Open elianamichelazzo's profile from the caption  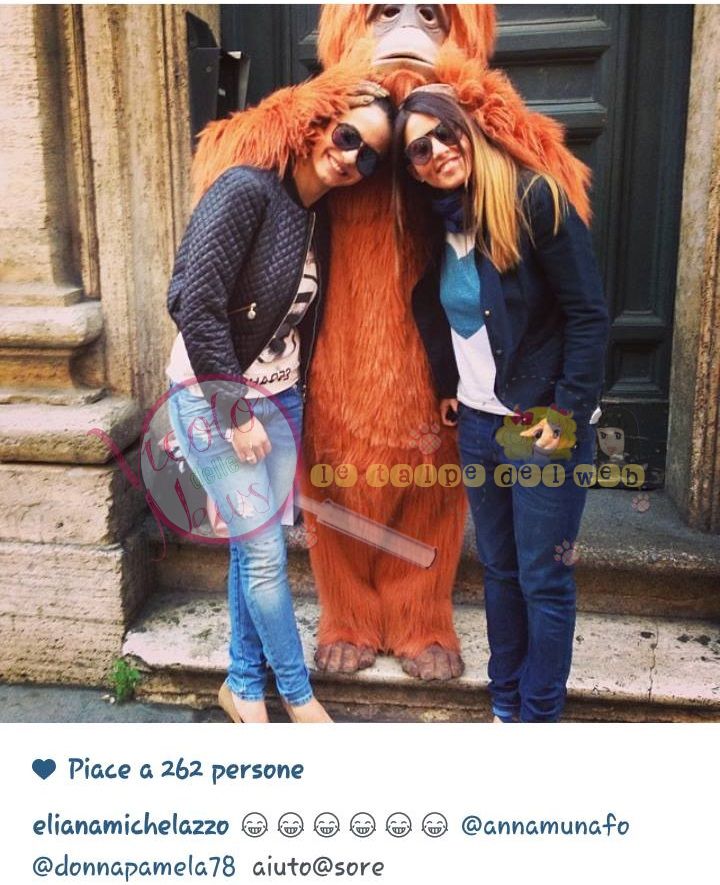pos(131,826)
